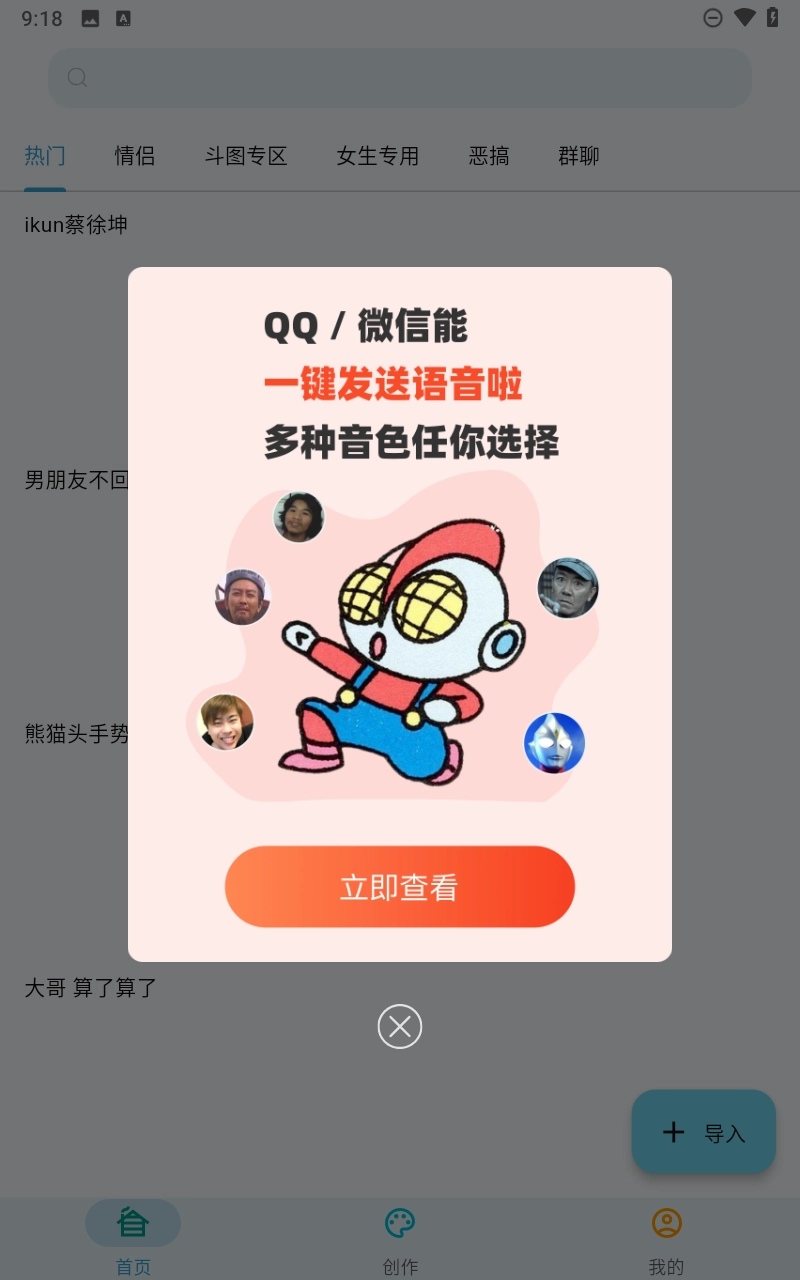Open the 恶搞 tab
Viewport: 800px width, 1280px height.
[x=489, y=156]
